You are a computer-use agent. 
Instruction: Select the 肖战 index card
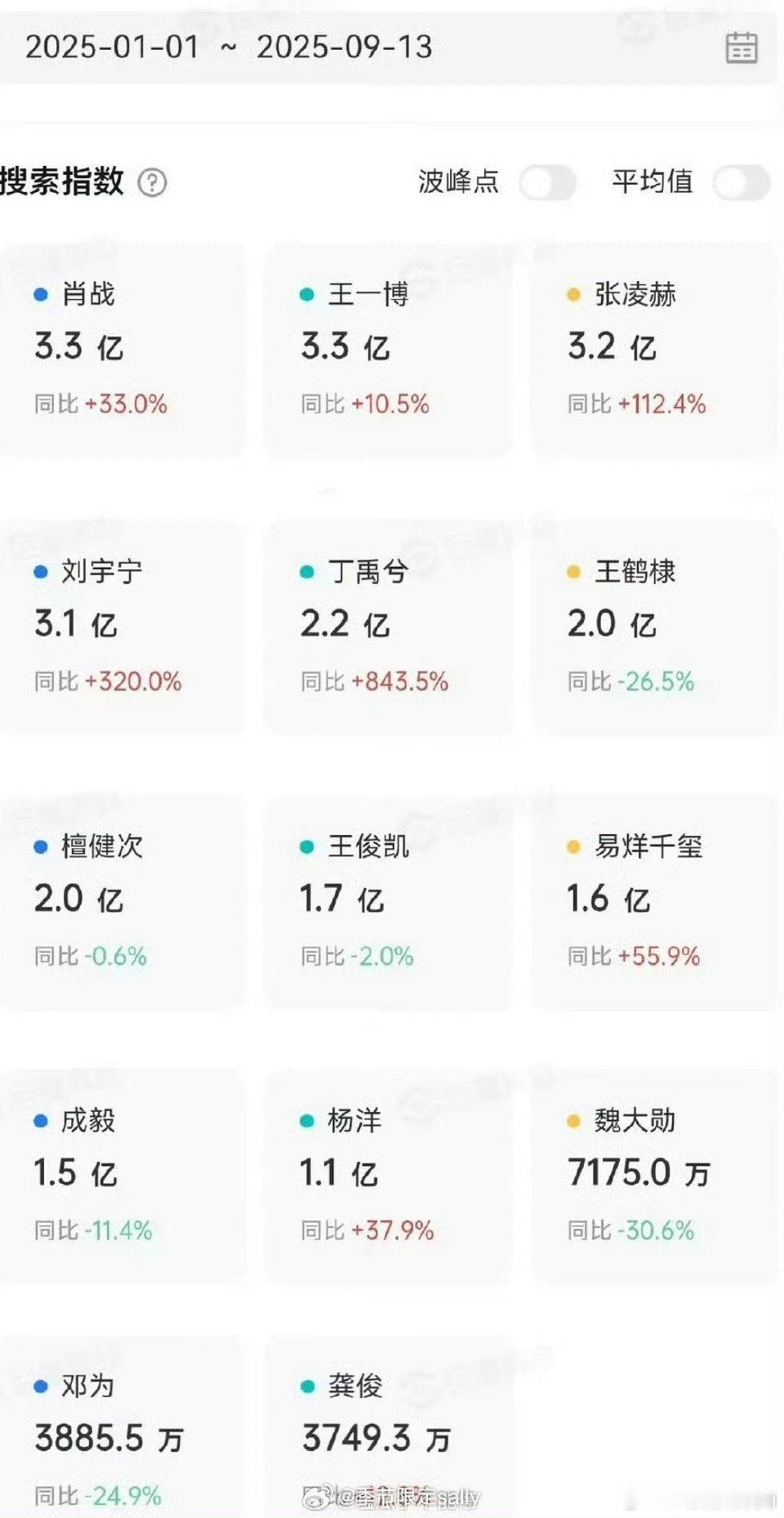[122, 350]
